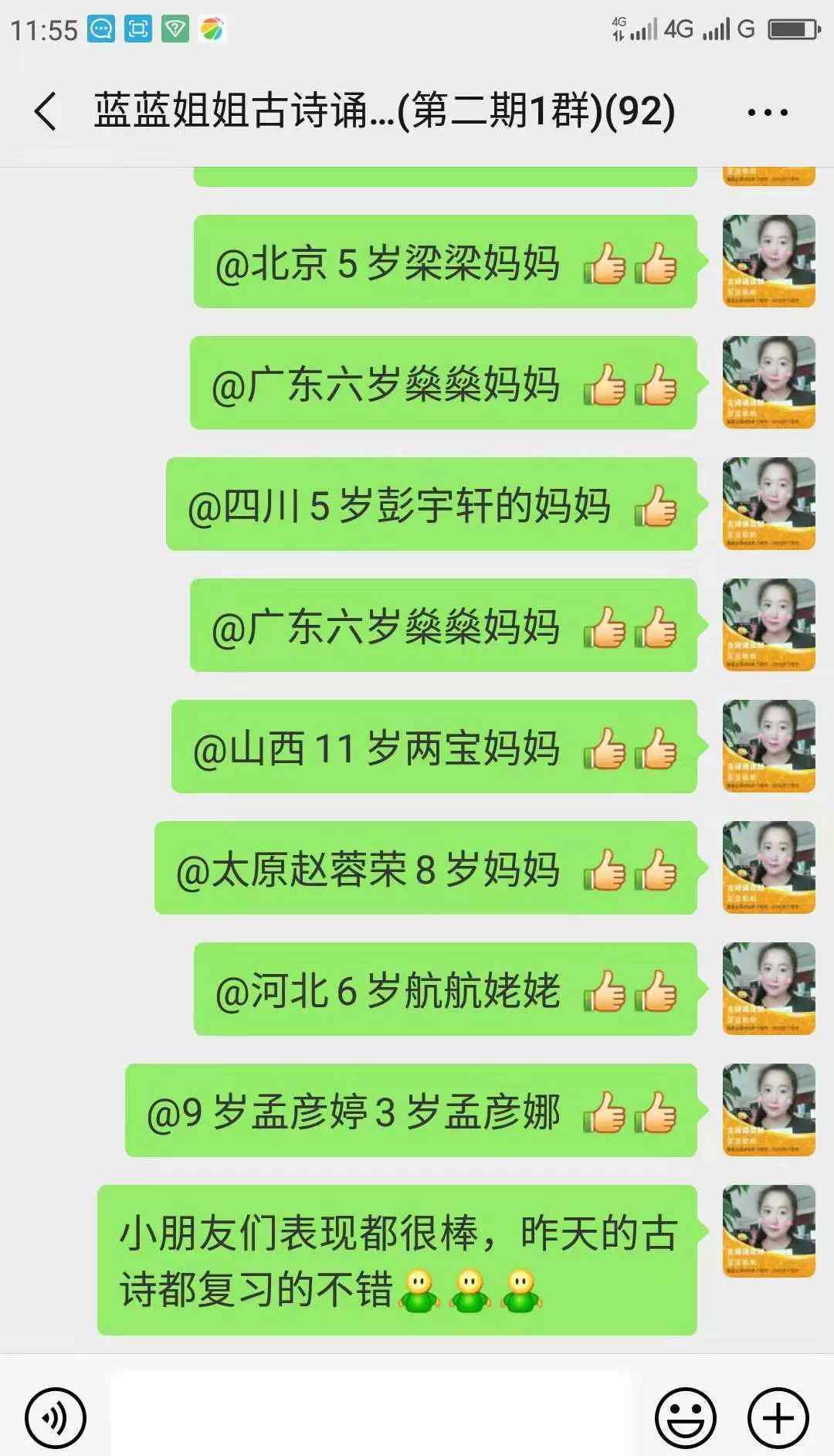Tap avatar beside 山西11岁两宝妈妈 message
This screenshot has width=834, height=1456.
(769, 746)
